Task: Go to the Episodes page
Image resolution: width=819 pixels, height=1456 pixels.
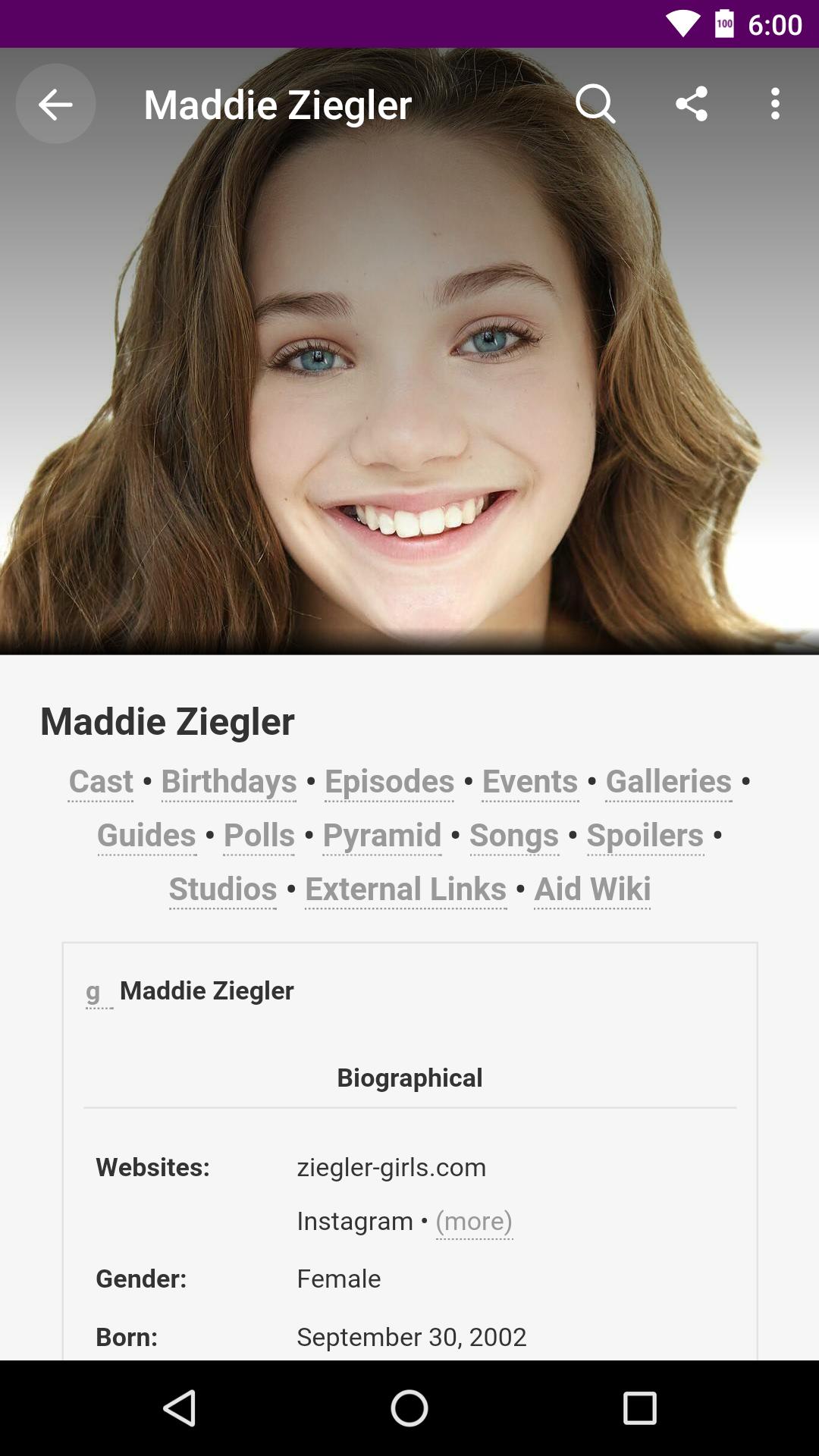Action: [389, 781]
